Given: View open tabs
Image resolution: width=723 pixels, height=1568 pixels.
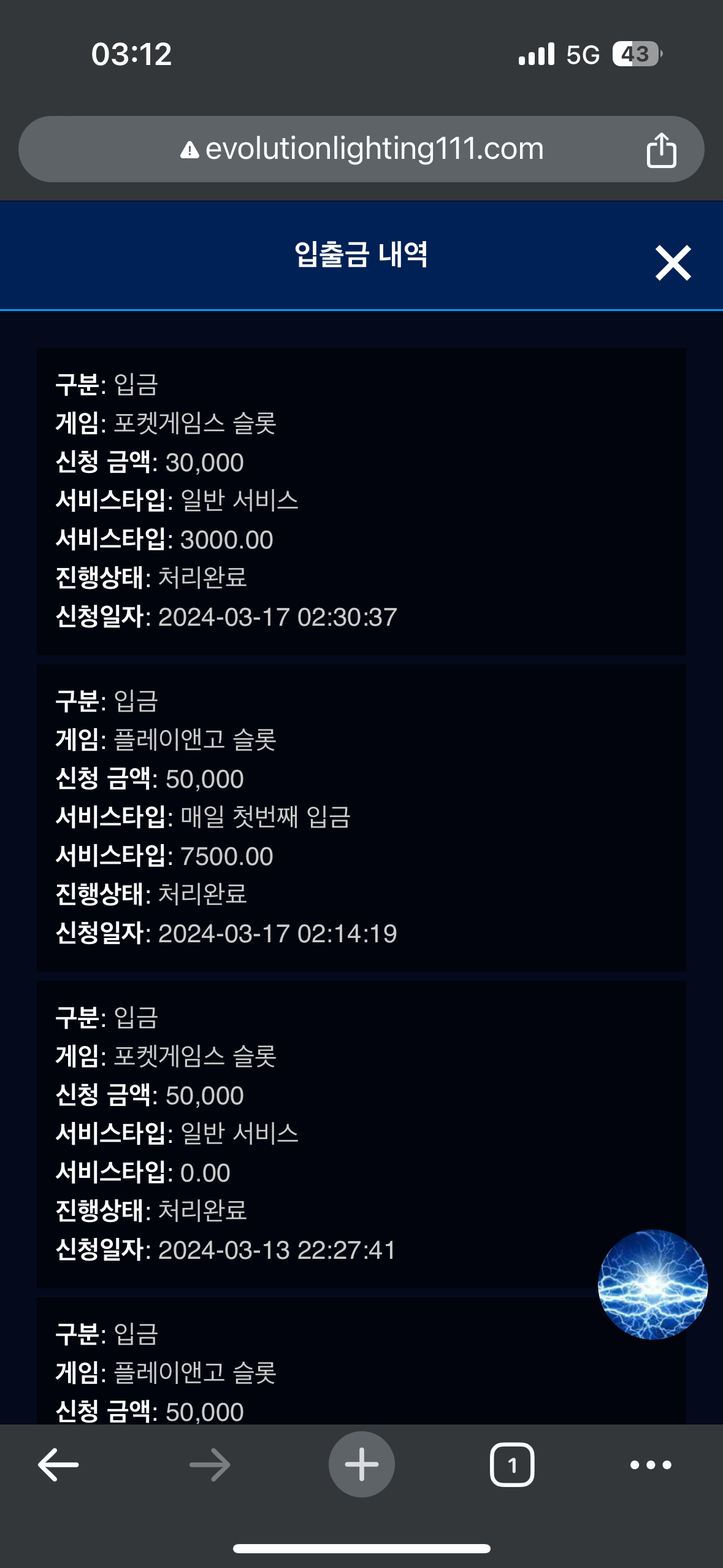Looking at the screenshot, I should (x=512, y=1464).
